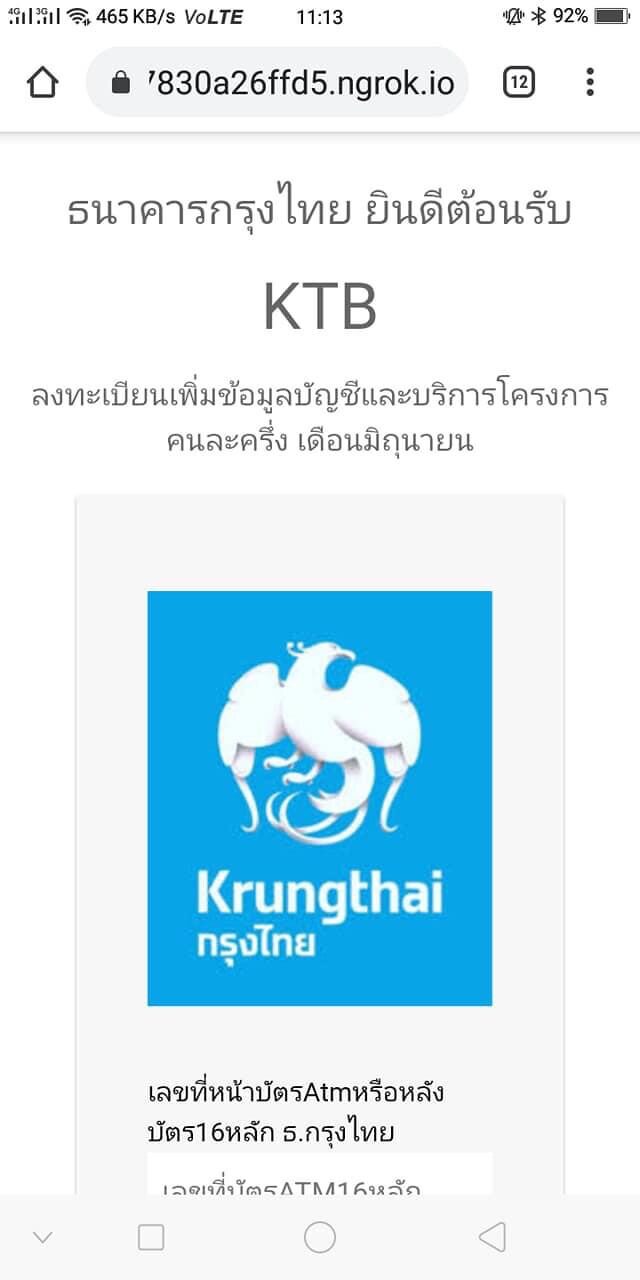Viewport: 640px width, 1280px height.
Task: Hide the navigation bar with the down chevron
Action: tap(42, 1237)
